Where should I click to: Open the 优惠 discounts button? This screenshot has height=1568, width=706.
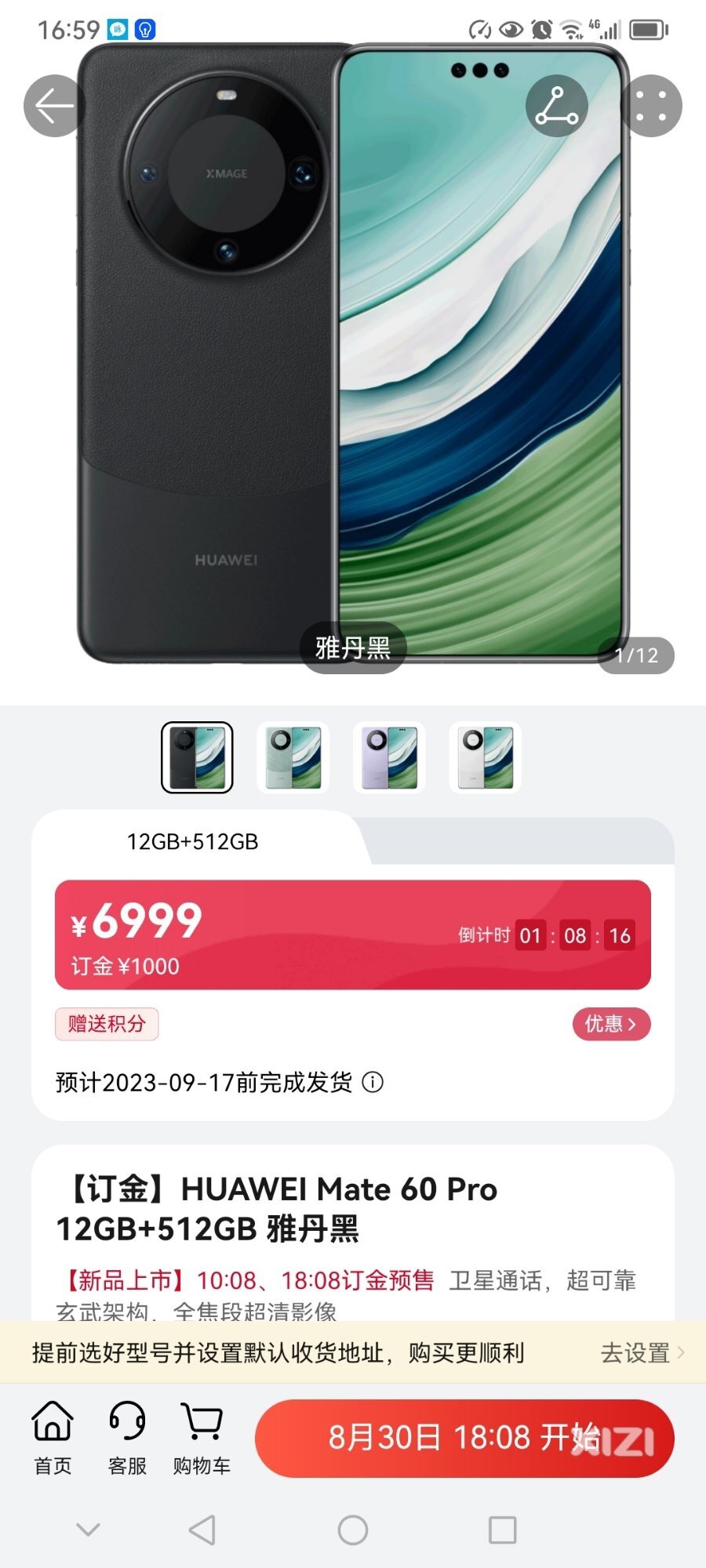pos(611,1024)
